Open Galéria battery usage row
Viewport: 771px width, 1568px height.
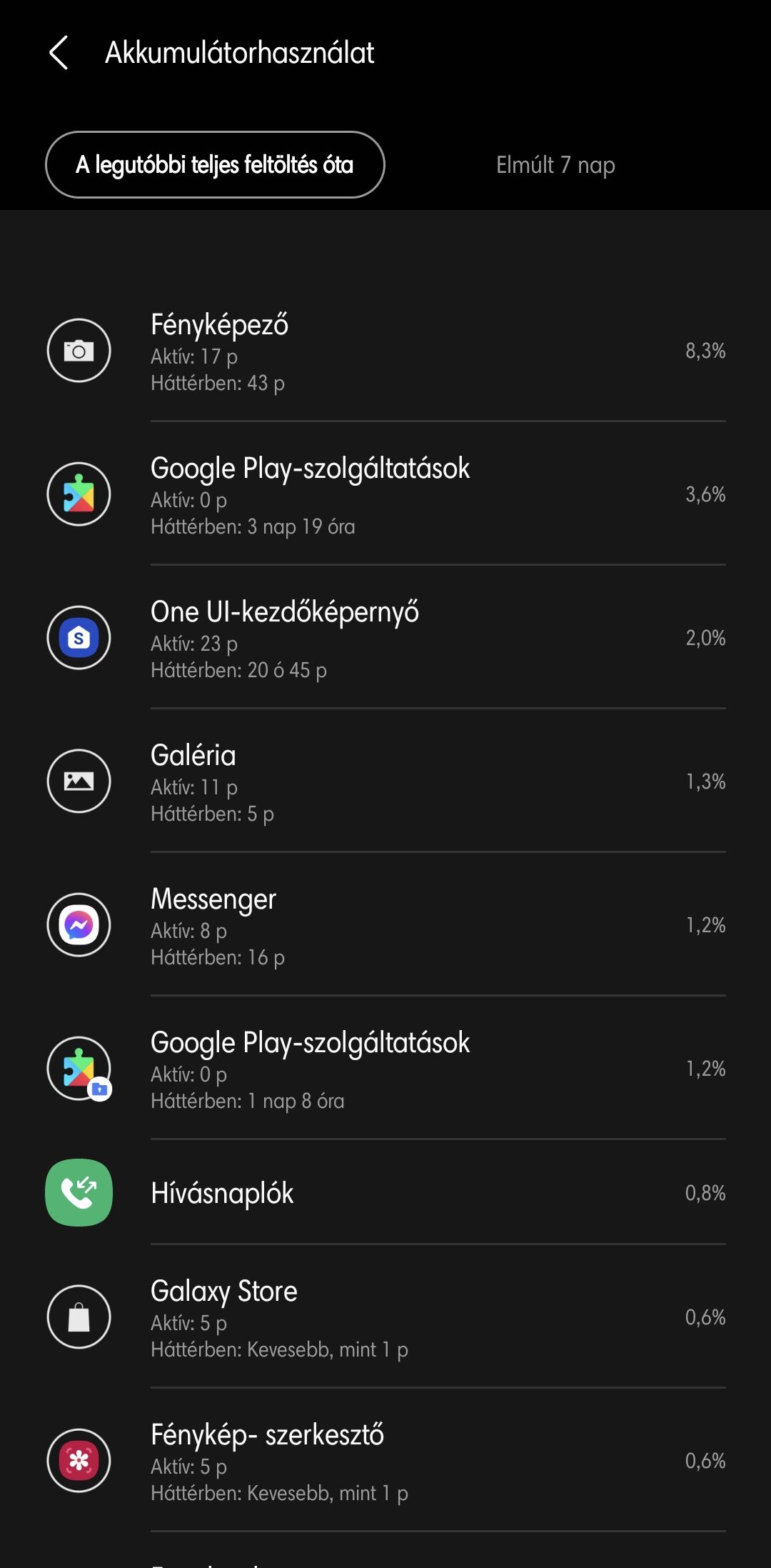point(385,781)
